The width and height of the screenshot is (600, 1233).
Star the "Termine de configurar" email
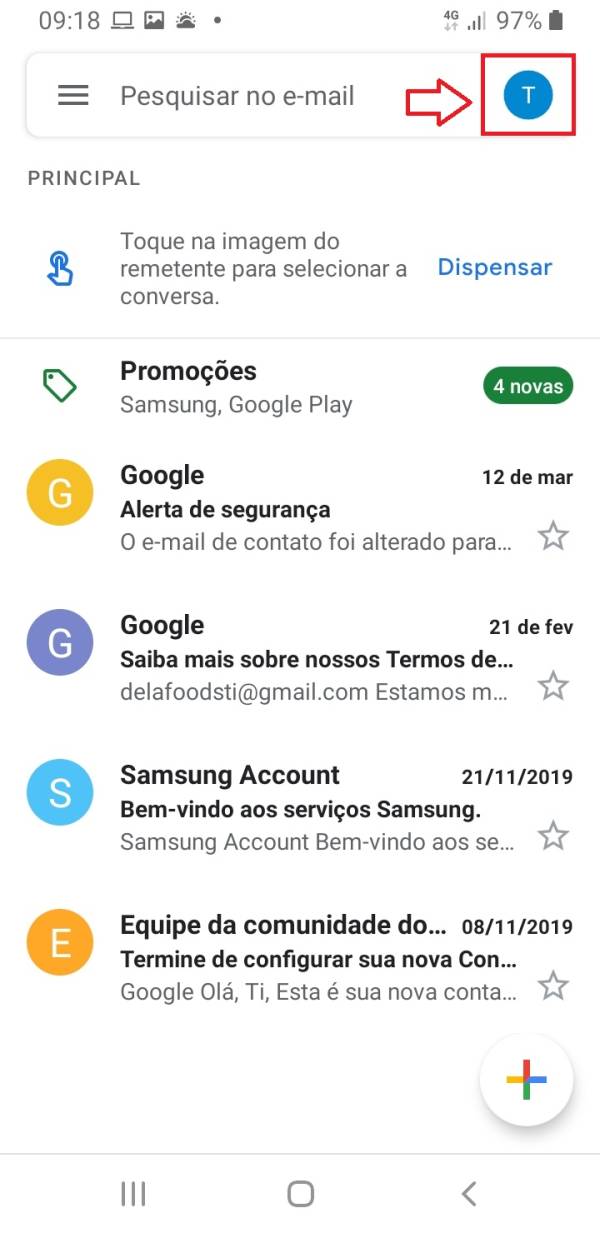tap(553, 986)
